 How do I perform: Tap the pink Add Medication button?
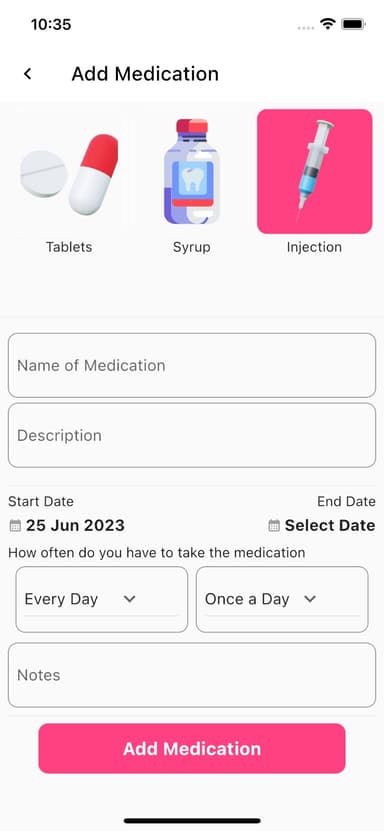[192, 748]
